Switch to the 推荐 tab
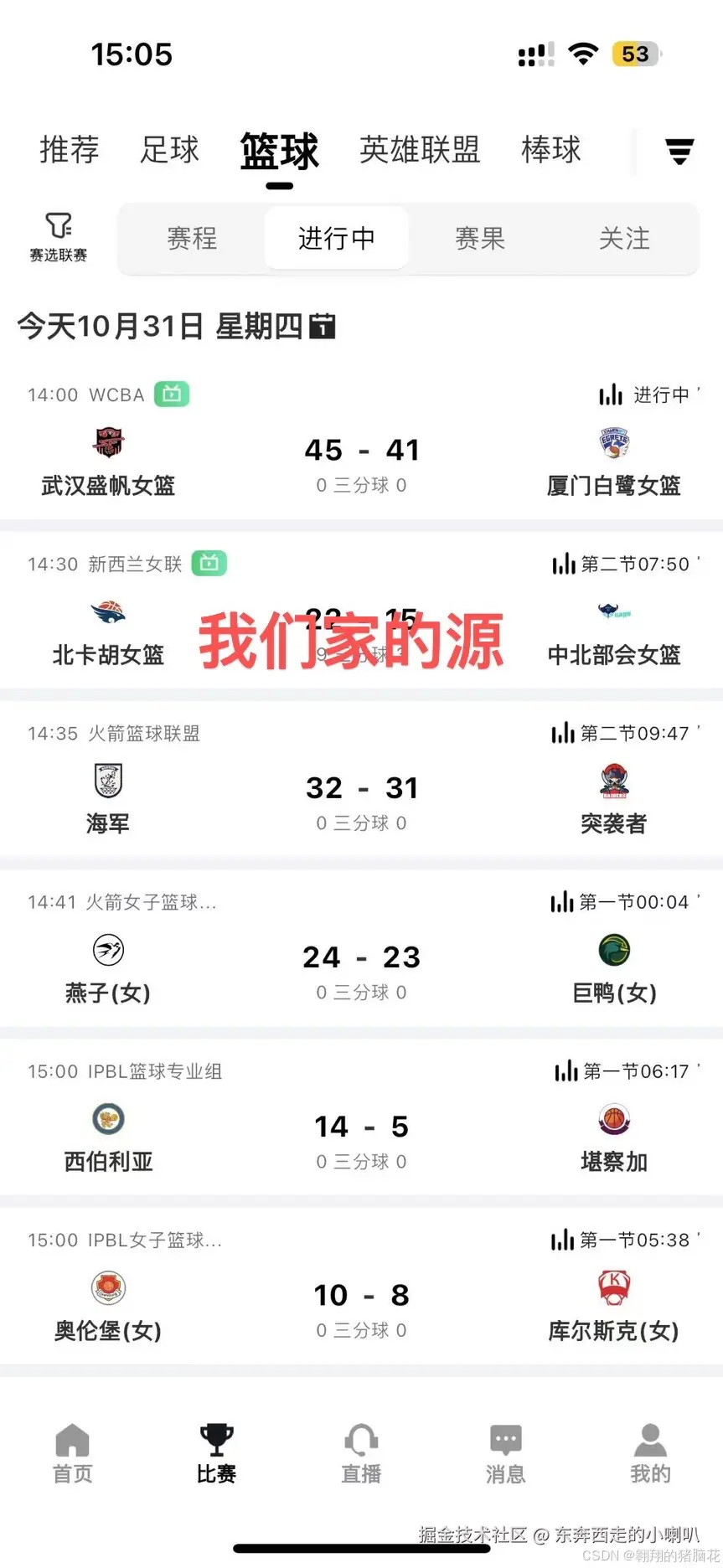The width and height of the screenshot is (723, 1568). 70,150
